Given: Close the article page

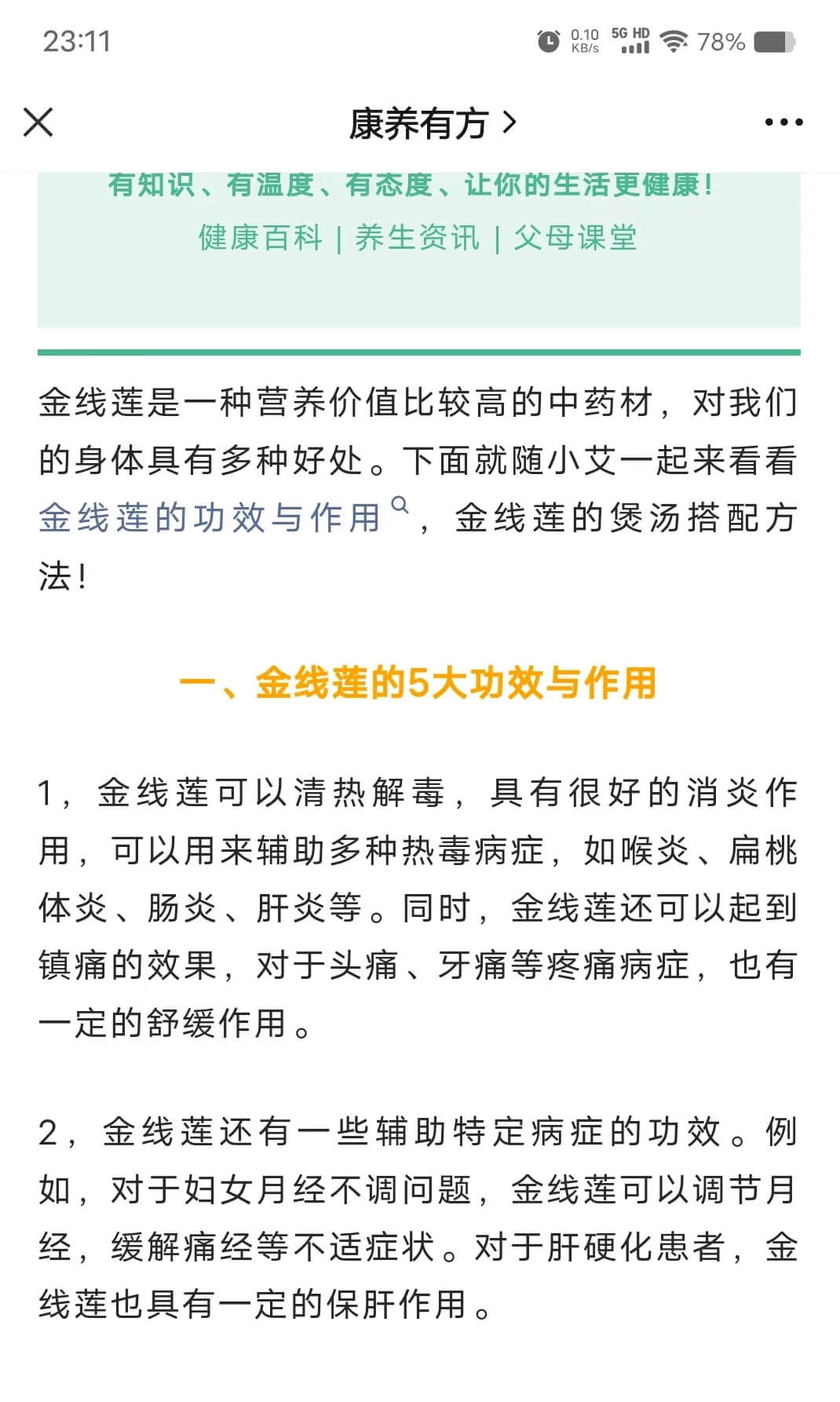Looking at the screenshot, I should click(38, 122).
